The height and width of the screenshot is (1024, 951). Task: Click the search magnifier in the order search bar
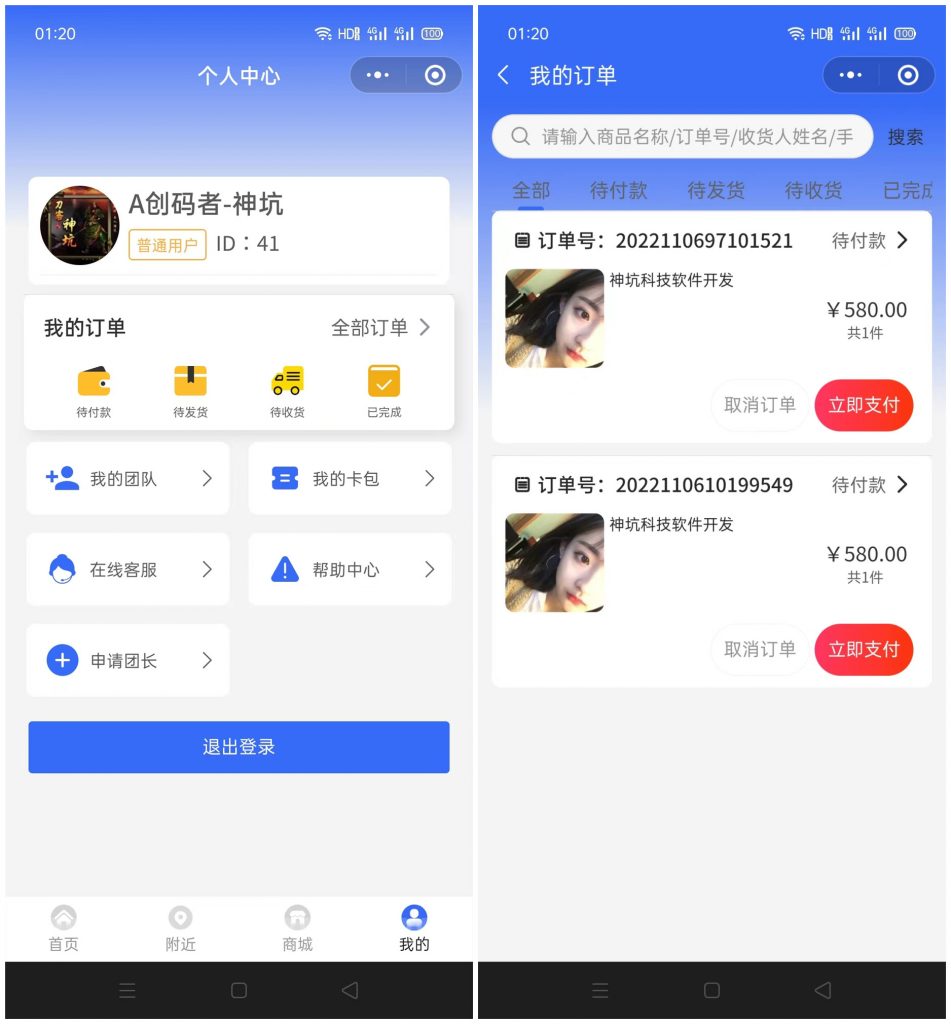click(x=520, y=137)
